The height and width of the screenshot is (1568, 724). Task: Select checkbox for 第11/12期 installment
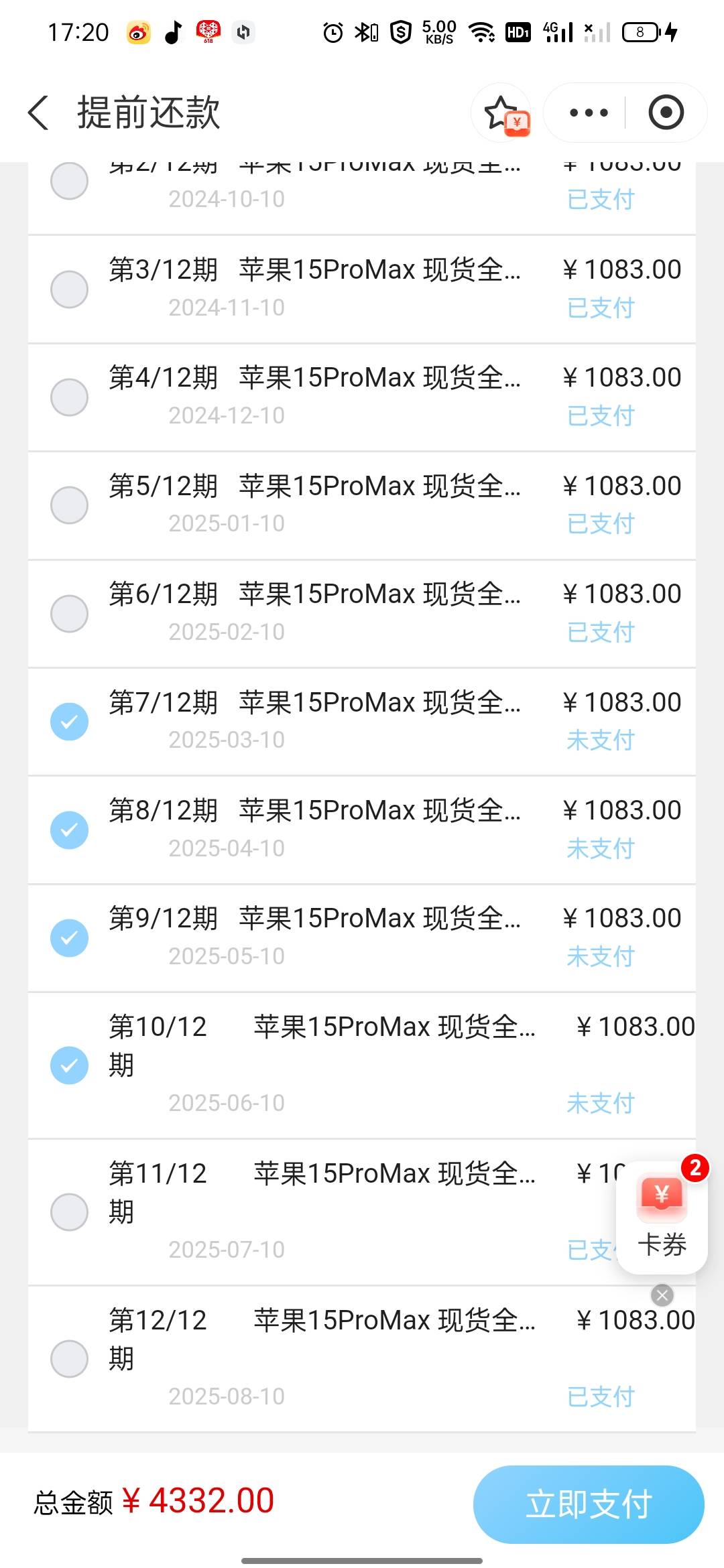point(70,1212)
